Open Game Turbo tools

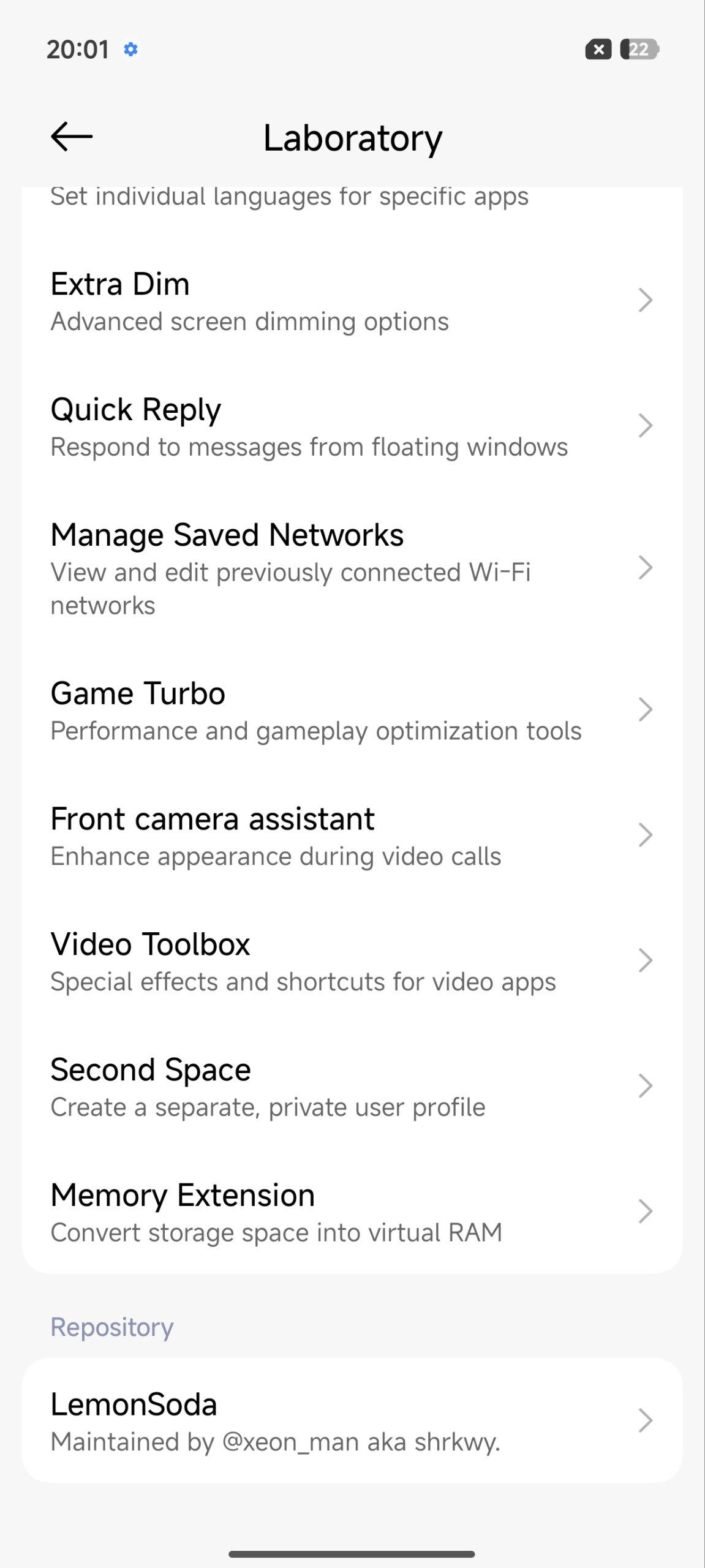(352, 710)
